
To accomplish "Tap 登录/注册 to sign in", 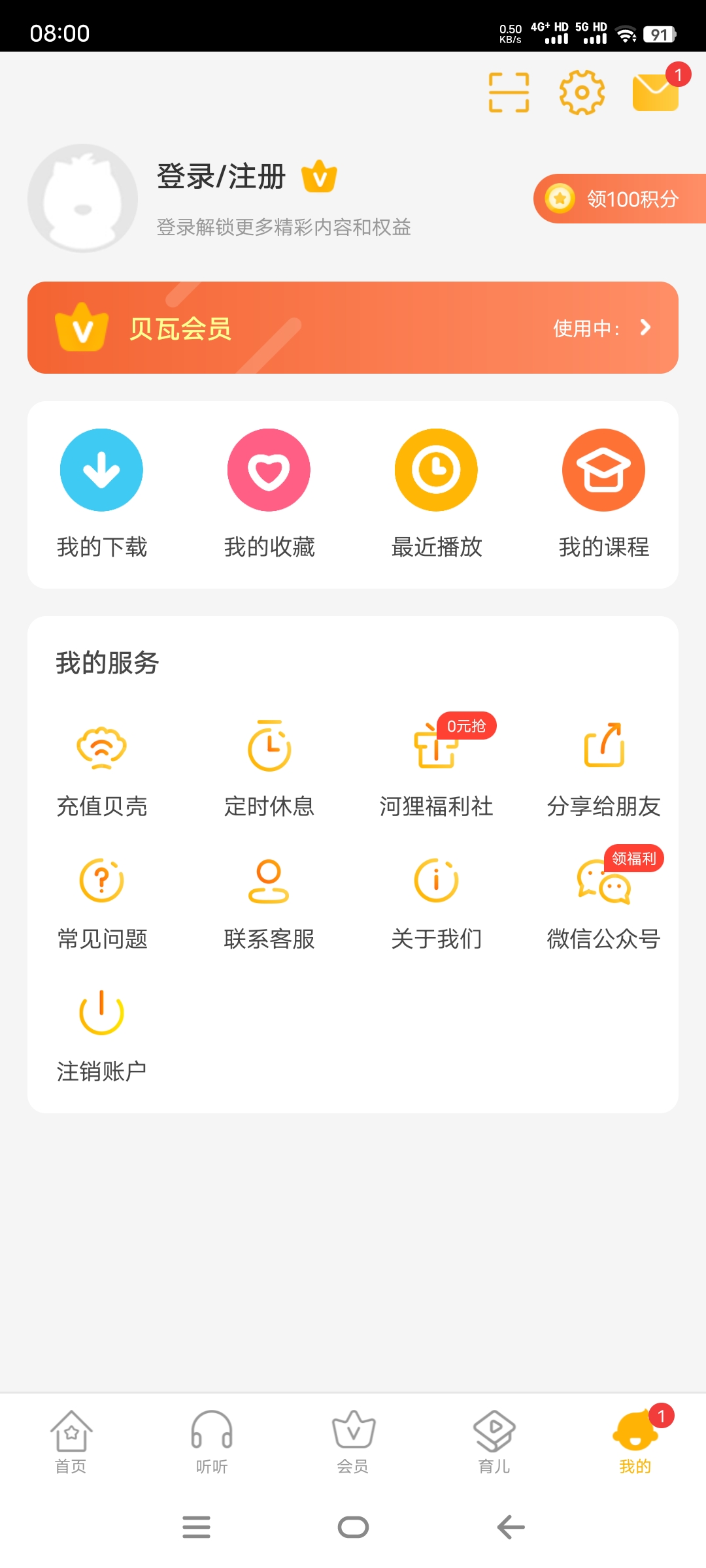I will [x=219, y=176].
